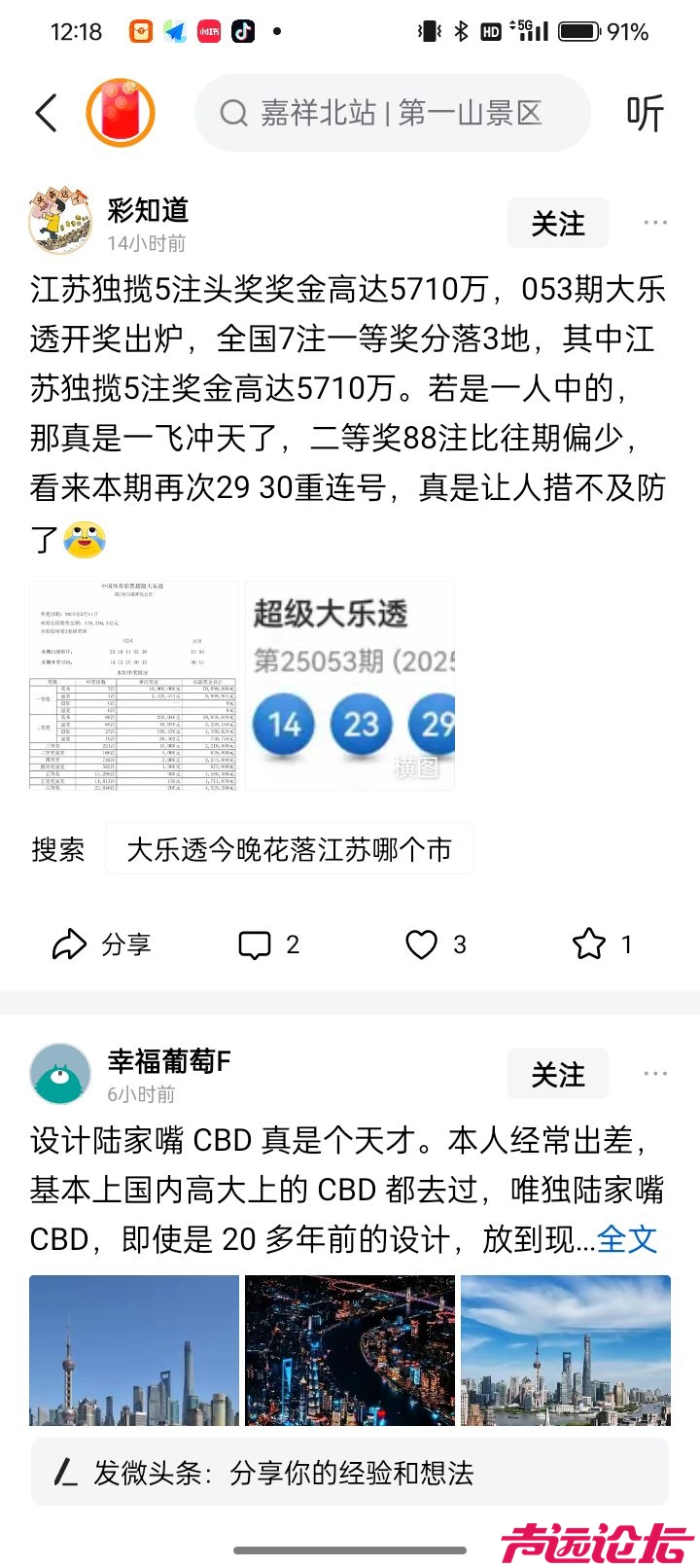Screen dimensions: 700x1568
Task: Search 大乐透今晚花落江苏哪个市
Action: click(x=289, y=849)
